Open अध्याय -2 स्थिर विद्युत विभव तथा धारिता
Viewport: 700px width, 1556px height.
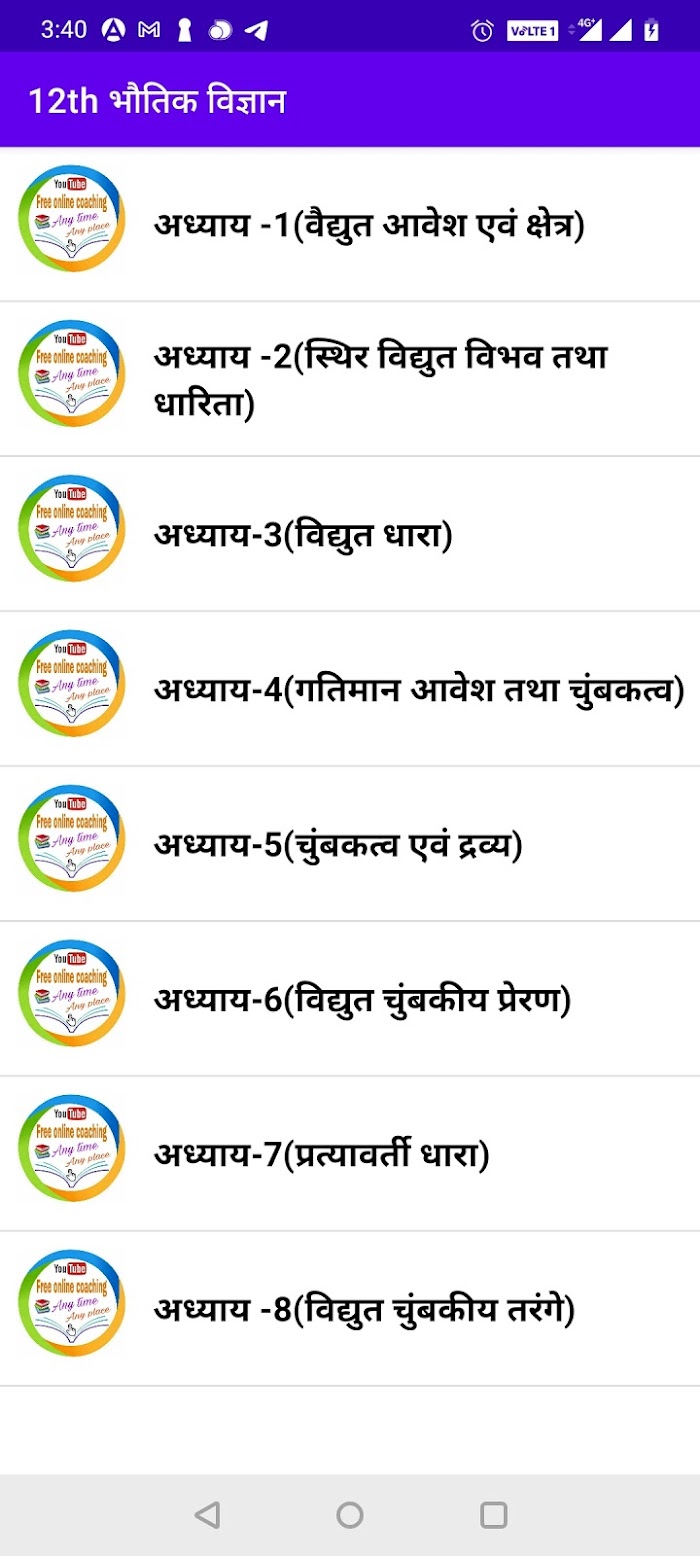350,379
